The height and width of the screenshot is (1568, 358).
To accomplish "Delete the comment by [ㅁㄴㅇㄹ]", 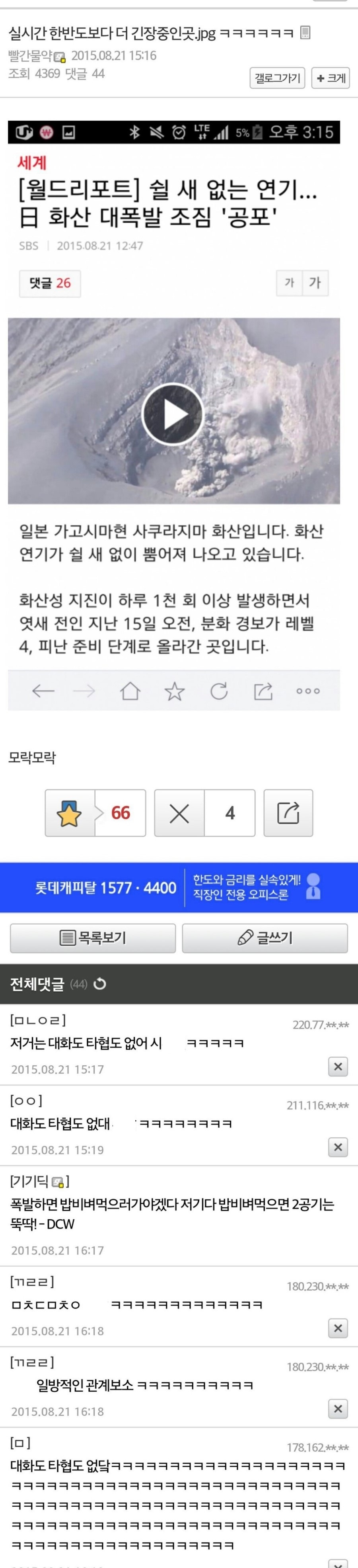I will (338, 1066).
